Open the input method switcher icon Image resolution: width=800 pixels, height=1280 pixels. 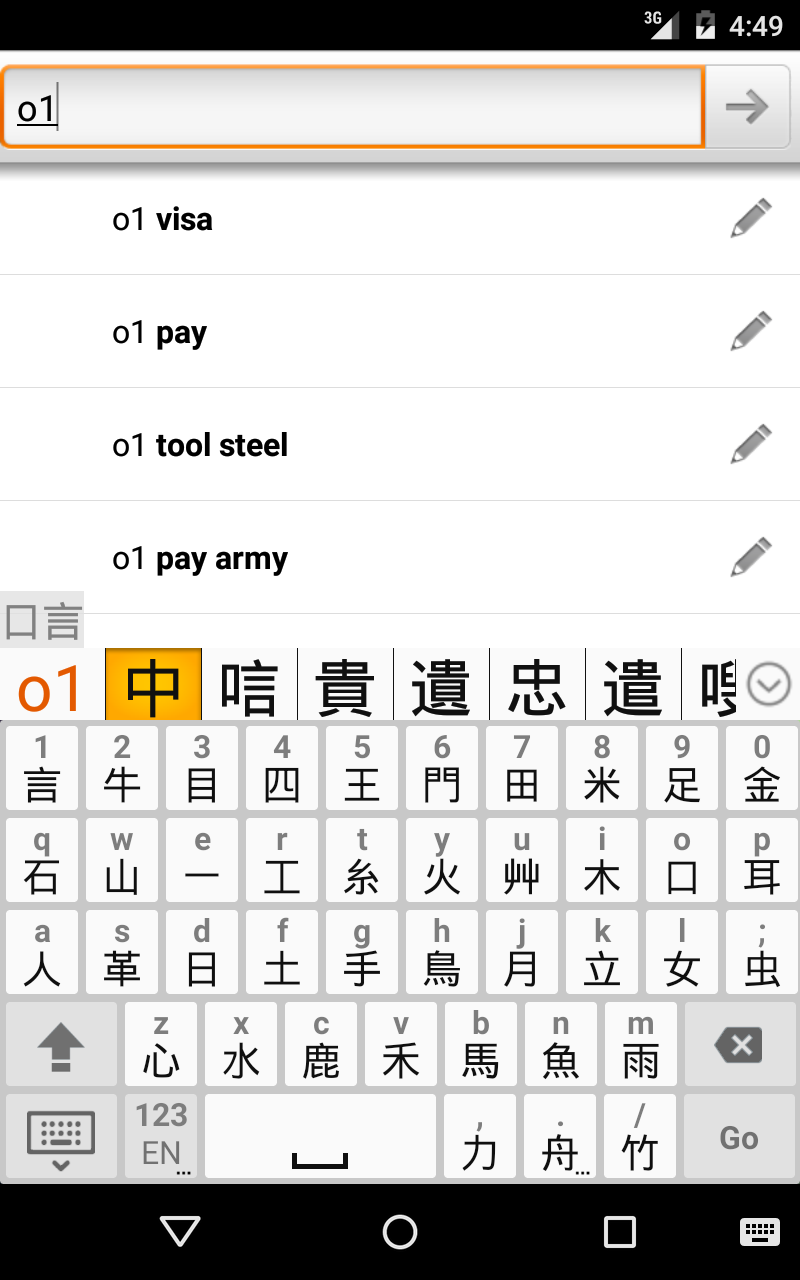[x=759, y=1232]
